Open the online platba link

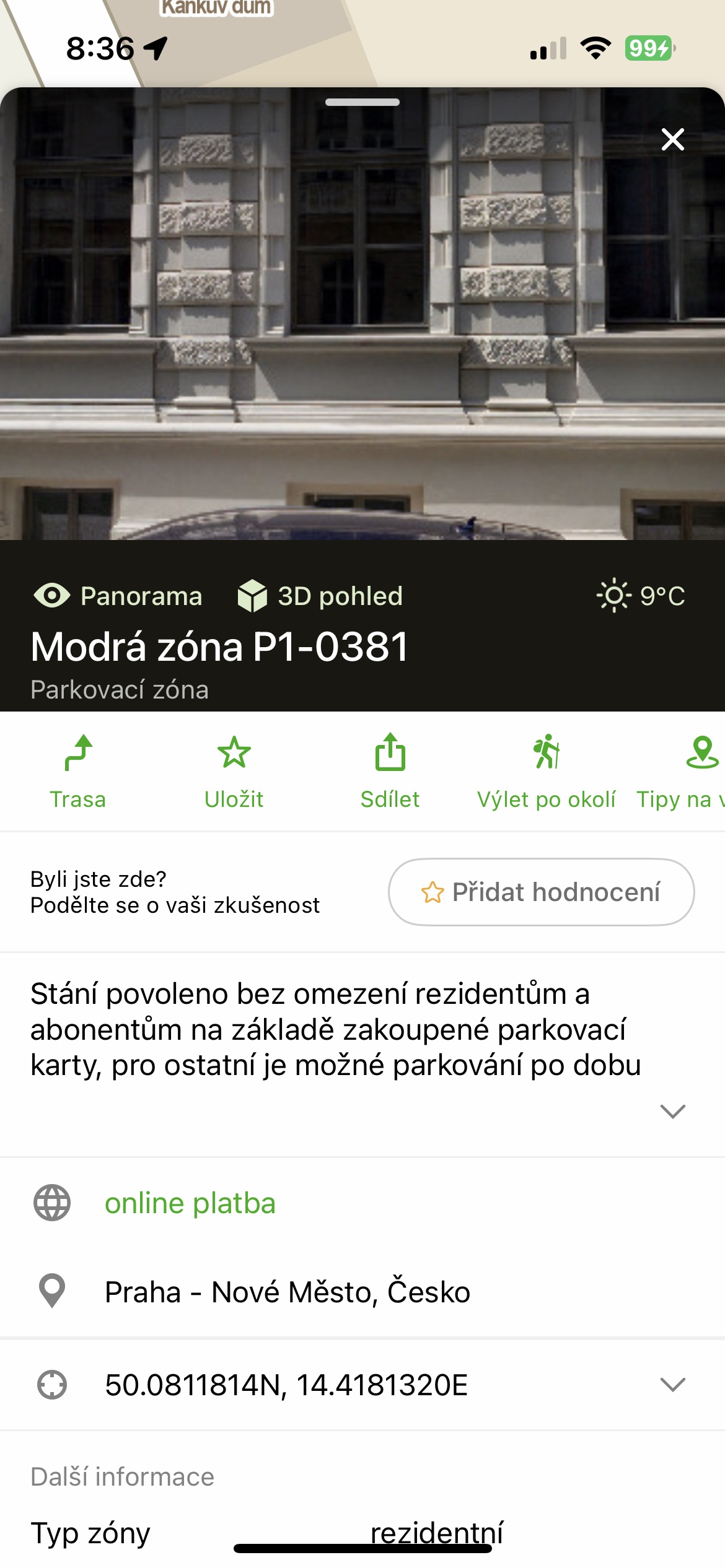(190, 1203)
